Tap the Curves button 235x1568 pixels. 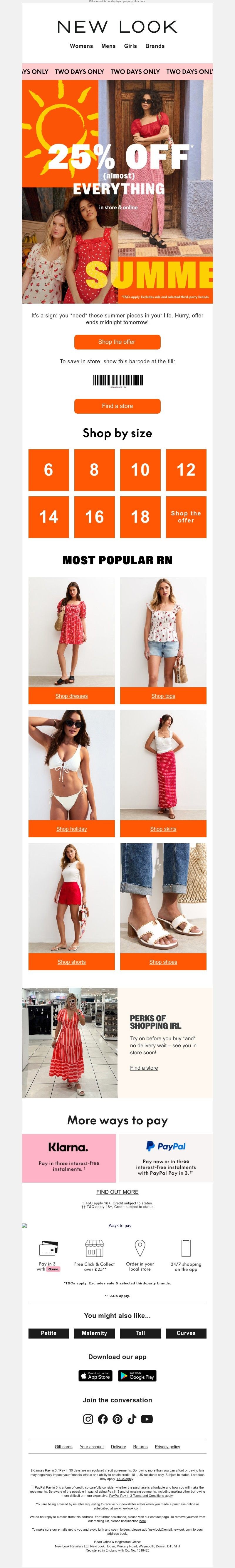[x=186, y=1333]
